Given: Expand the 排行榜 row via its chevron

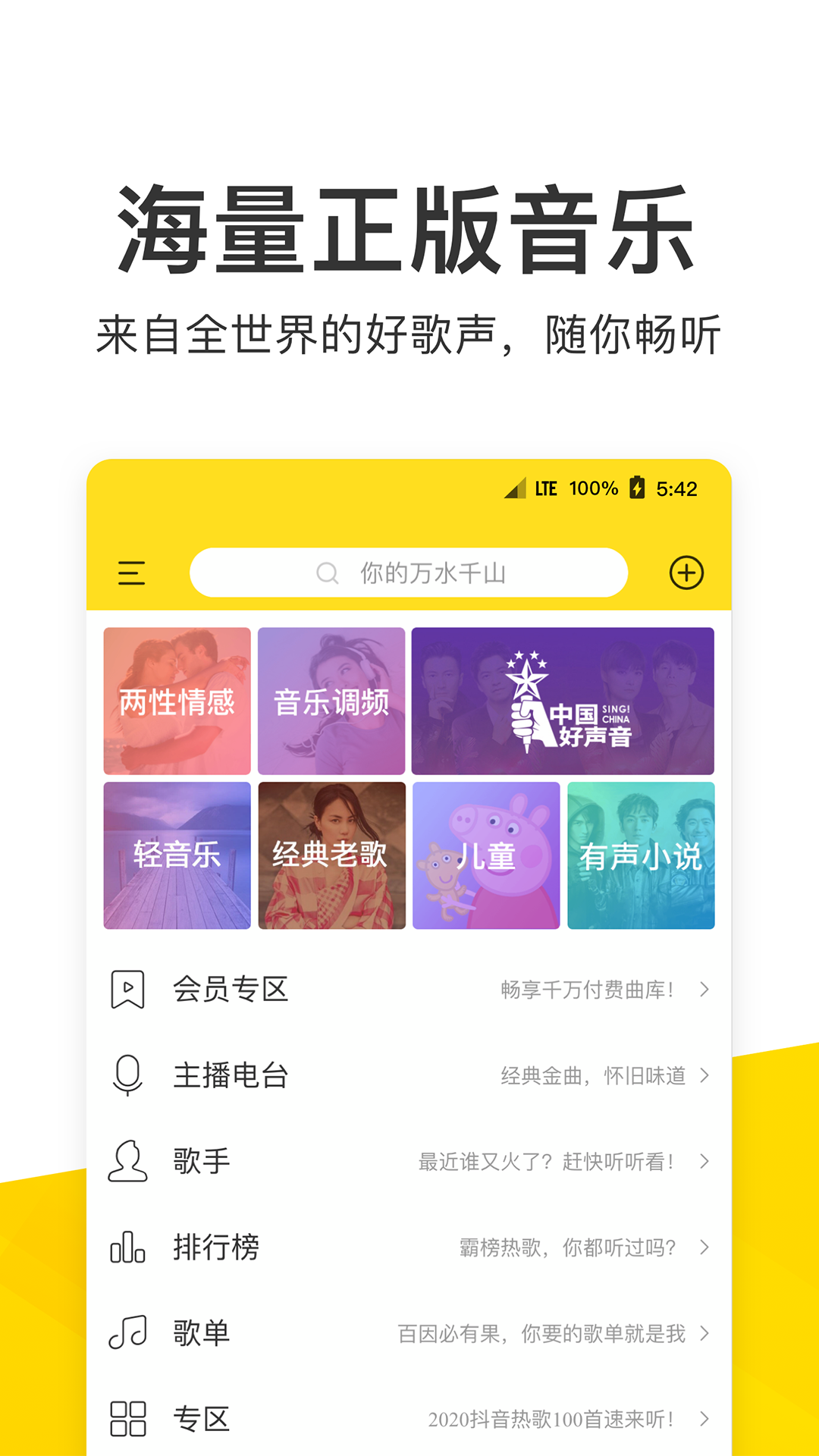Looking at the screenshot, I should [x=705, y=1247].
